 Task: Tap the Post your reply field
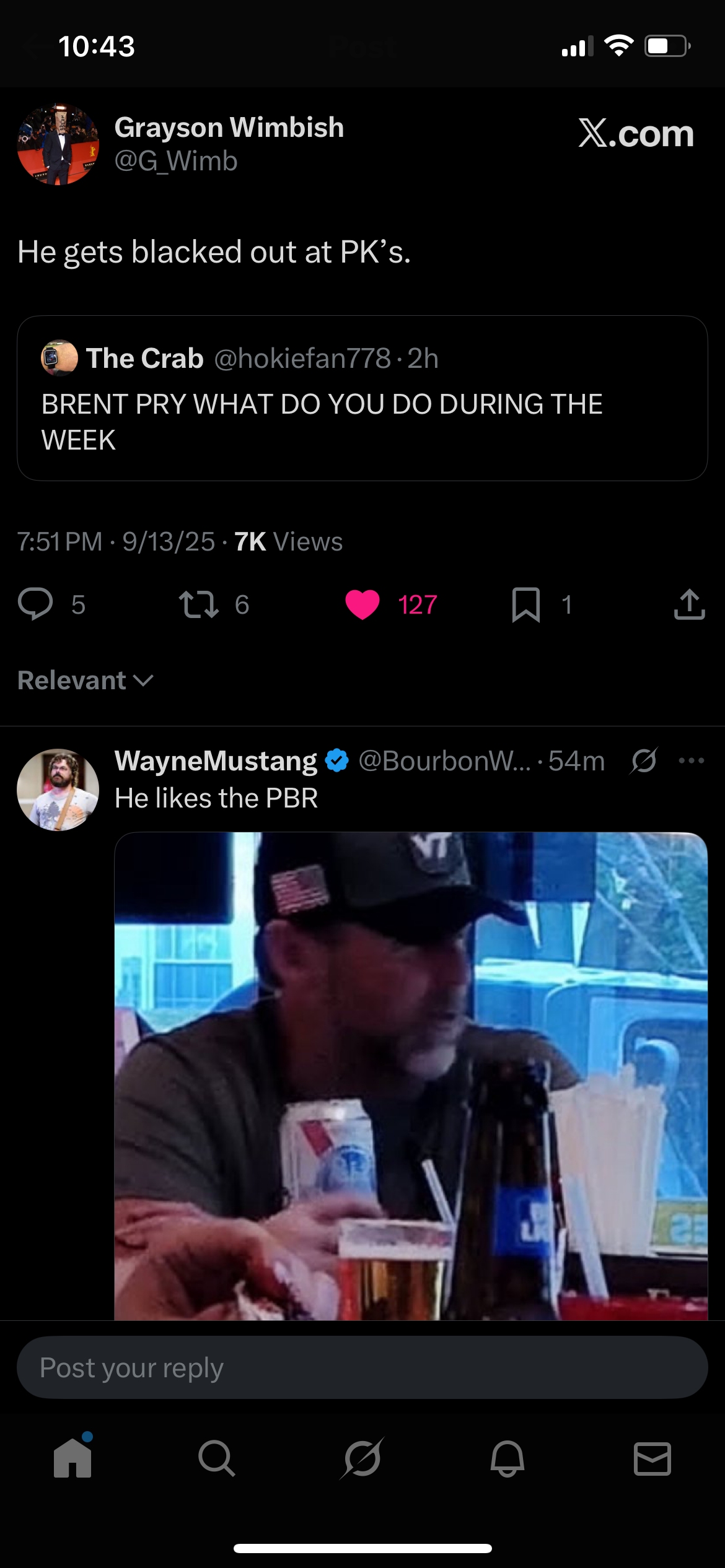pyautogui.click(x=362, y=1367)
